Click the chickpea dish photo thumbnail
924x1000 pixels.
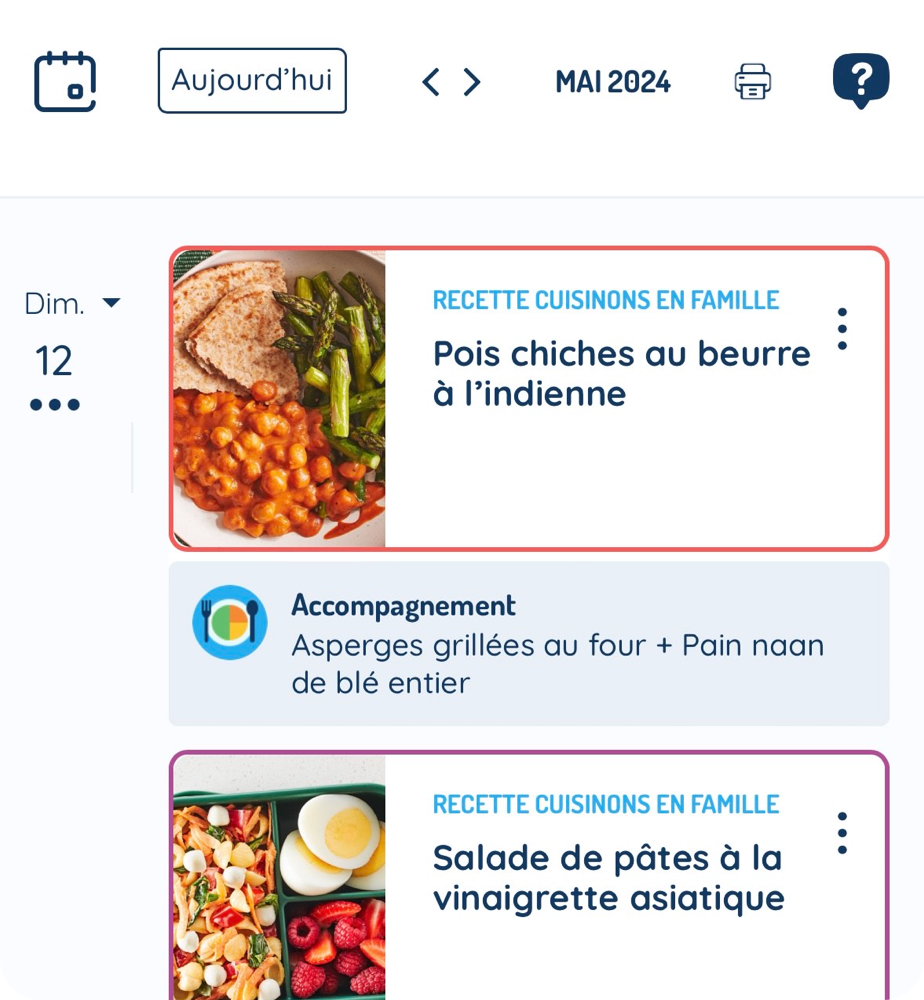pyautogui.click(x=278, y=397)
